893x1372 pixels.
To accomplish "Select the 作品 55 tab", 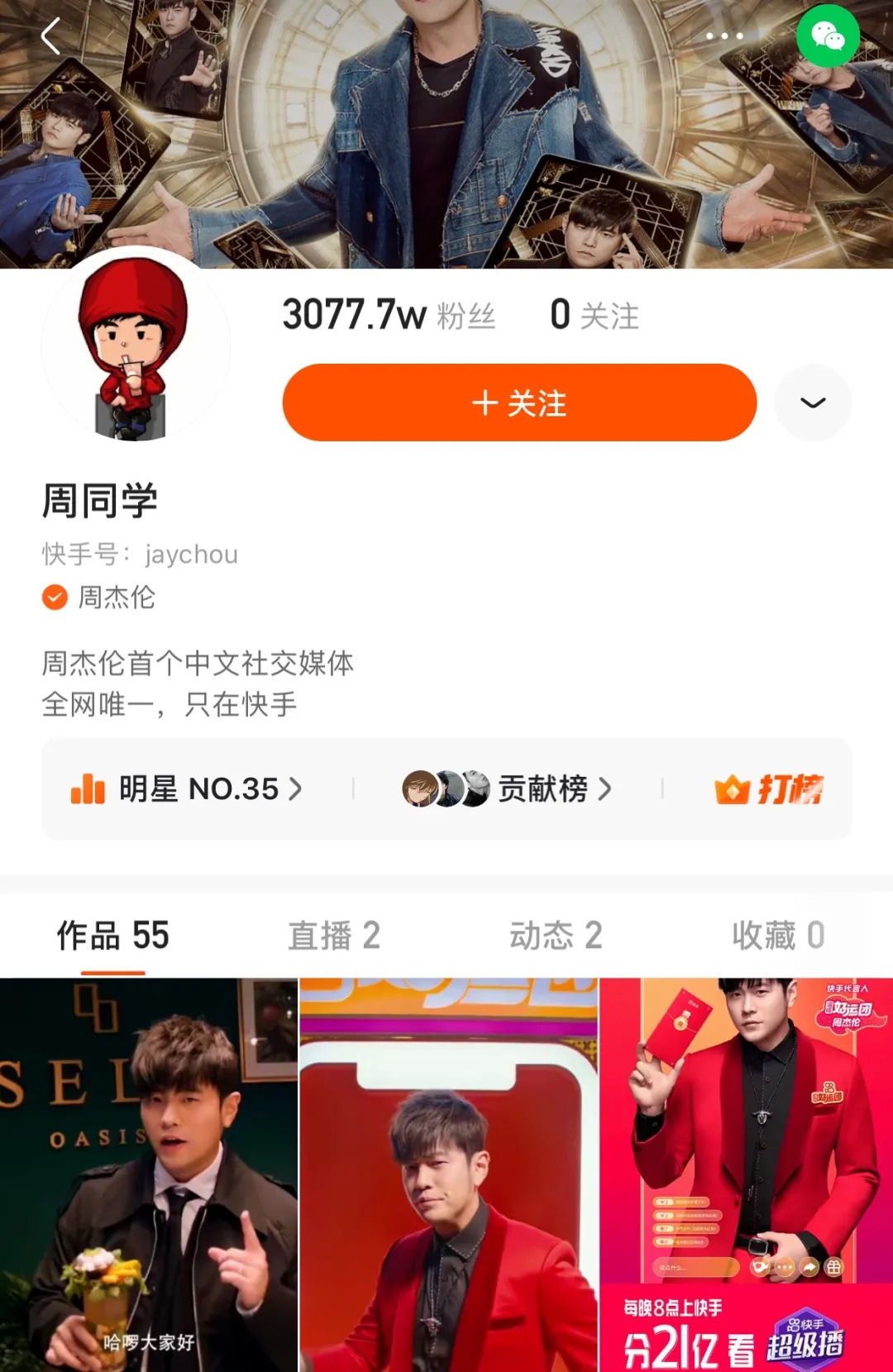I will click(x=113, y=936).
